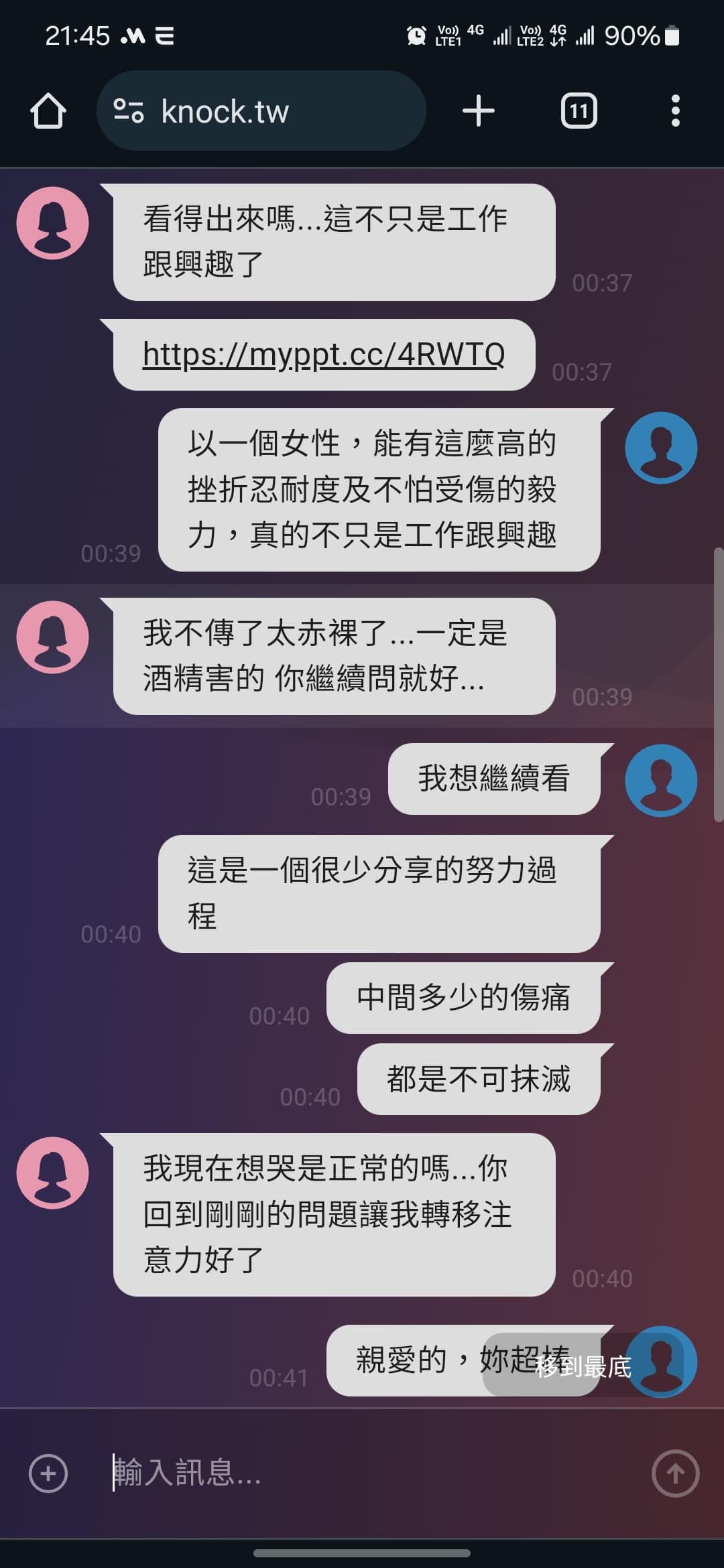The image size is (724, 1568).
Task: Open a new browser tab
Action: 479,111
